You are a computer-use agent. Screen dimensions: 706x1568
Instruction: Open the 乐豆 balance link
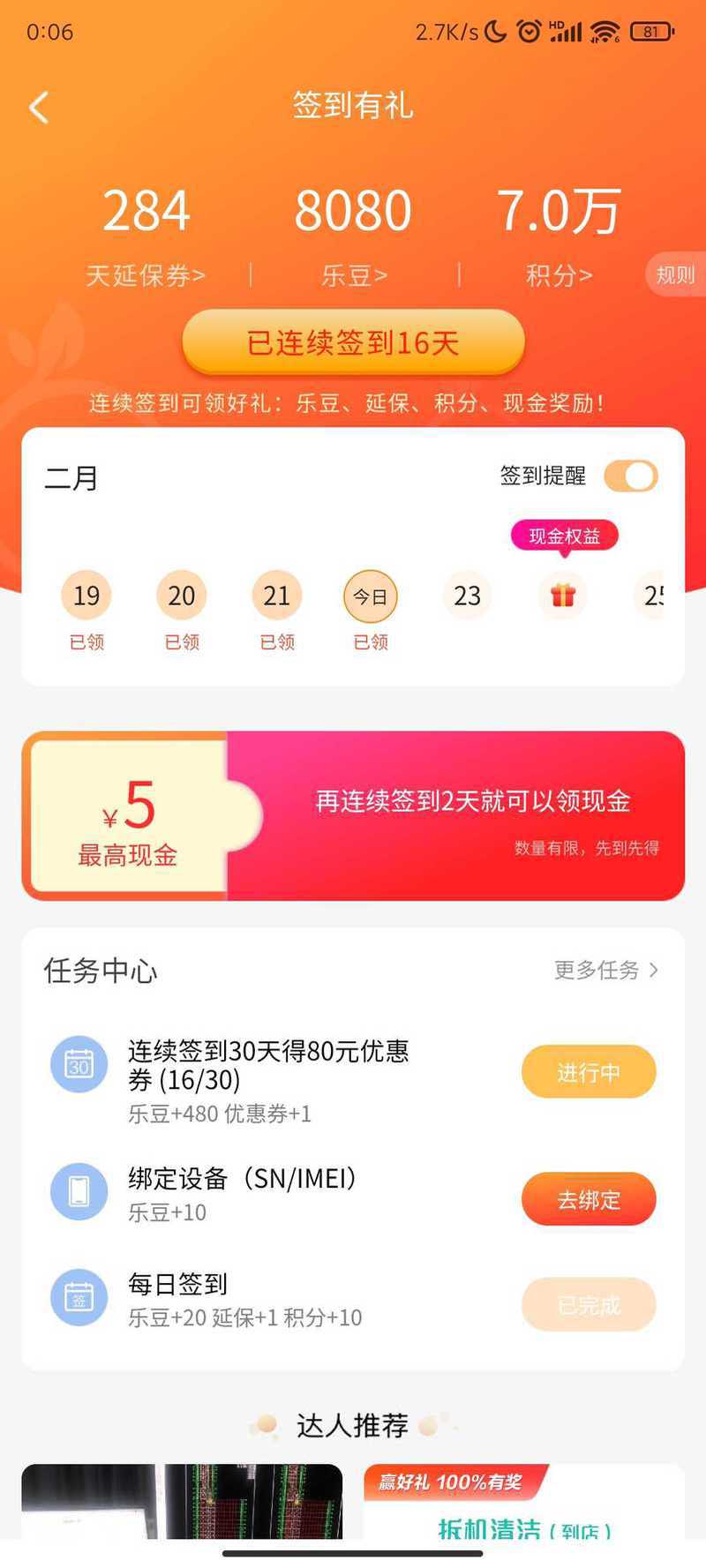354,275
